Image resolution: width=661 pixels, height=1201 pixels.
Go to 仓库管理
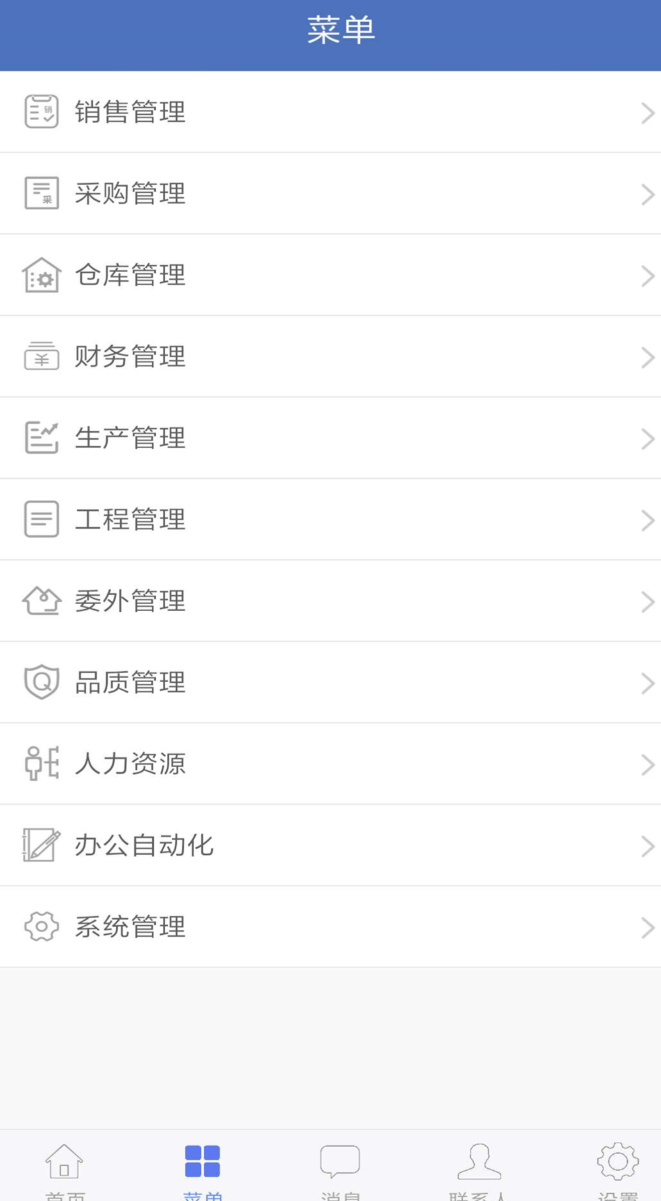[330, 275]
